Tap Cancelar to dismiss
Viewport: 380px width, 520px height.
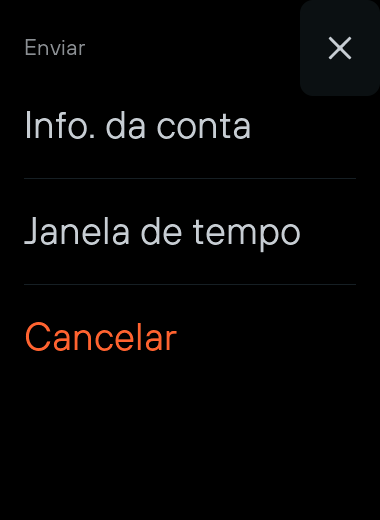190,337
